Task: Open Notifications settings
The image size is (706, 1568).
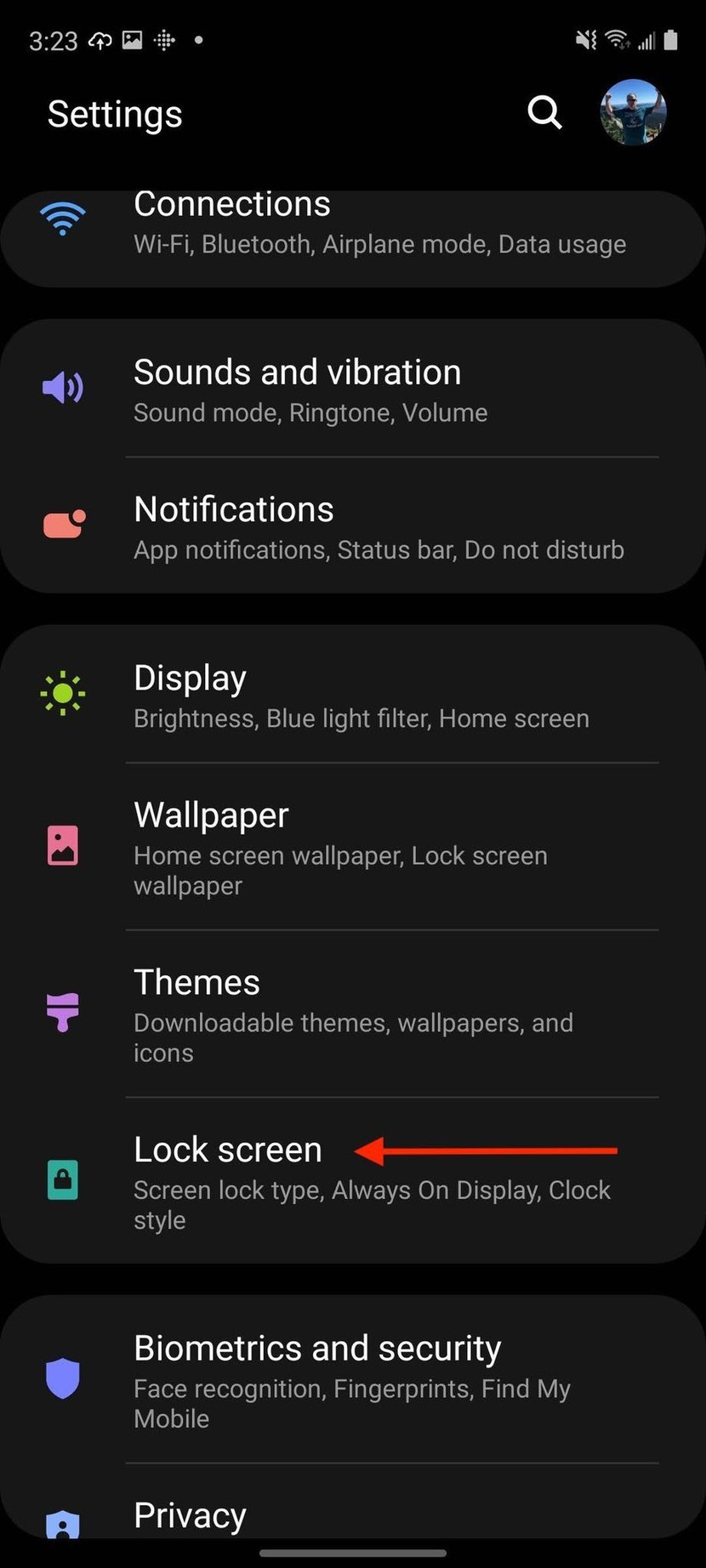Action: [352, 527]
